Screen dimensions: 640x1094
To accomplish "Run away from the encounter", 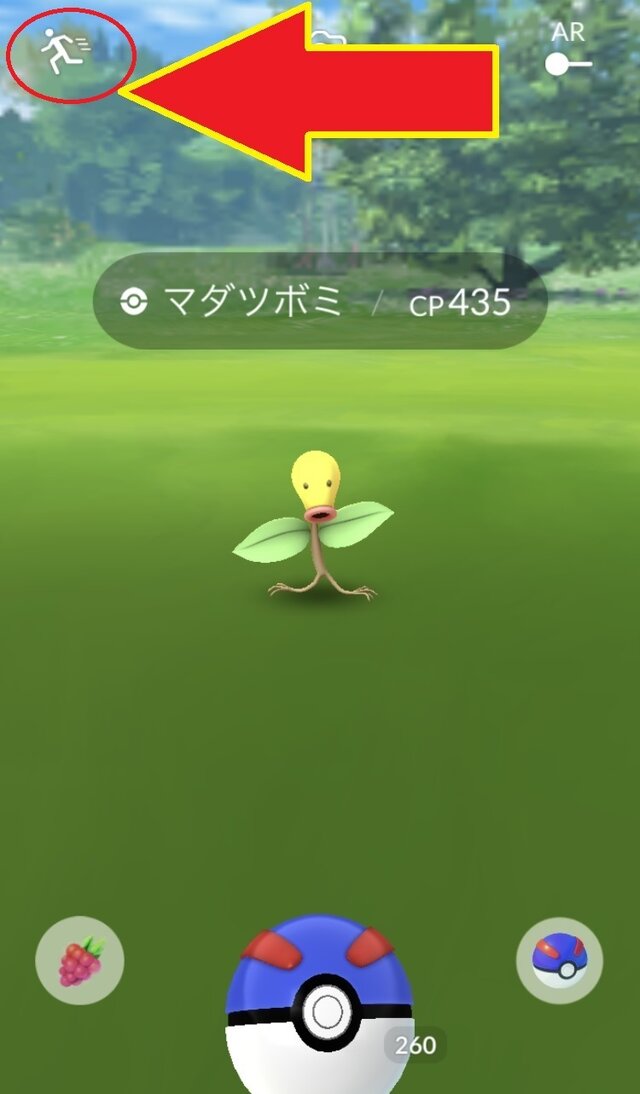I will [64, 49].
